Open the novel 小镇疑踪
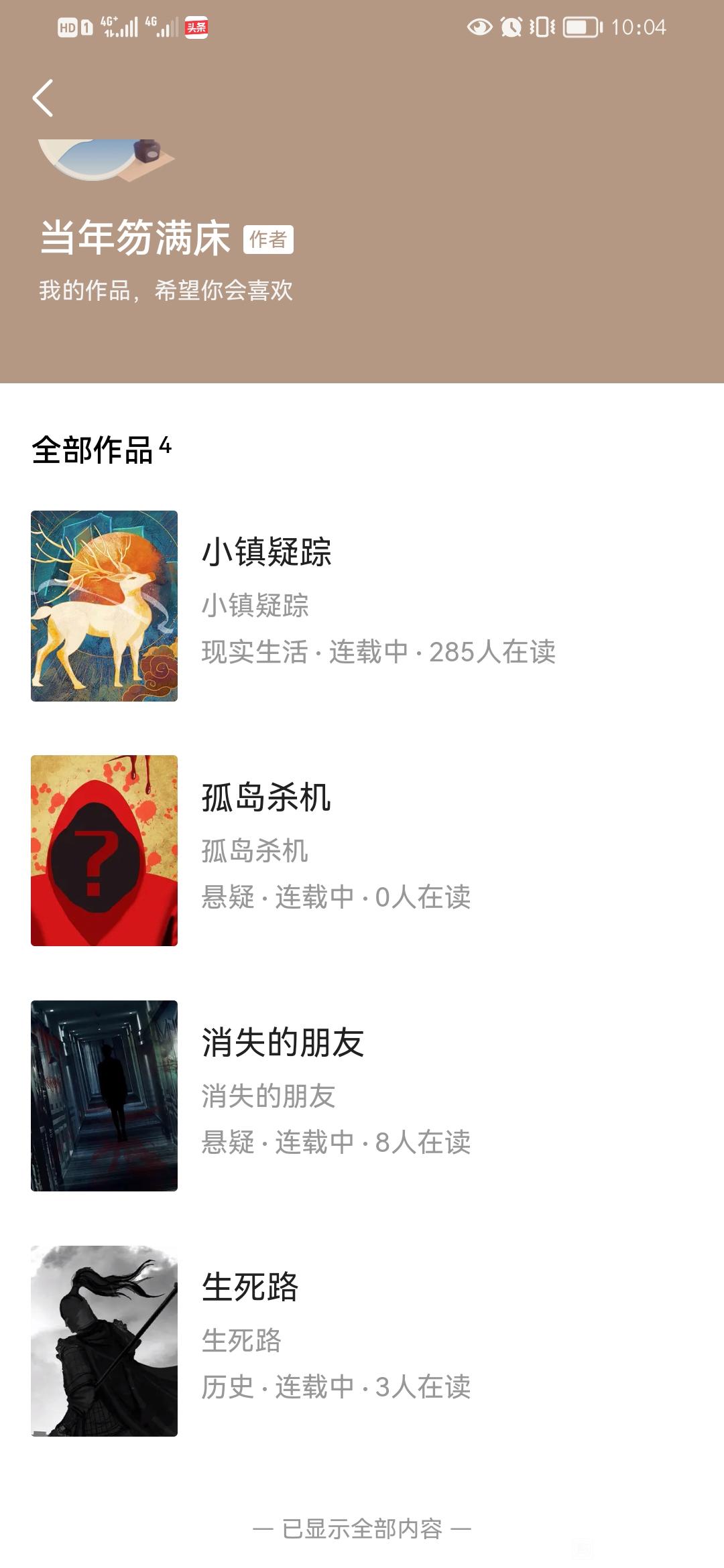This screenshot has height=1568, width=724. [362, 606]
